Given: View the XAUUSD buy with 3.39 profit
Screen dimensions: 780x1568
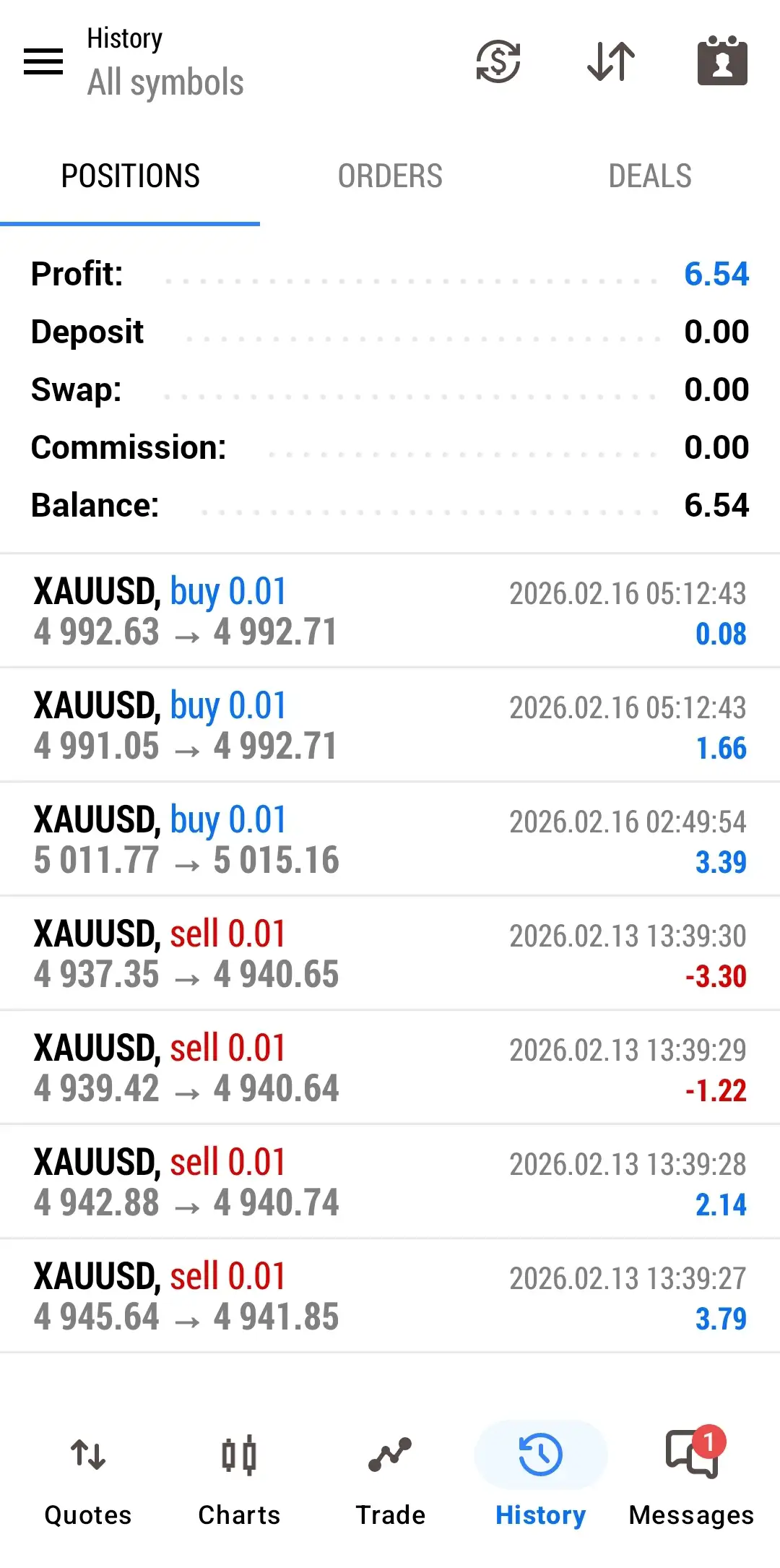Looking at the screenshot, I should pyautogui.click(x=390, y=840).
